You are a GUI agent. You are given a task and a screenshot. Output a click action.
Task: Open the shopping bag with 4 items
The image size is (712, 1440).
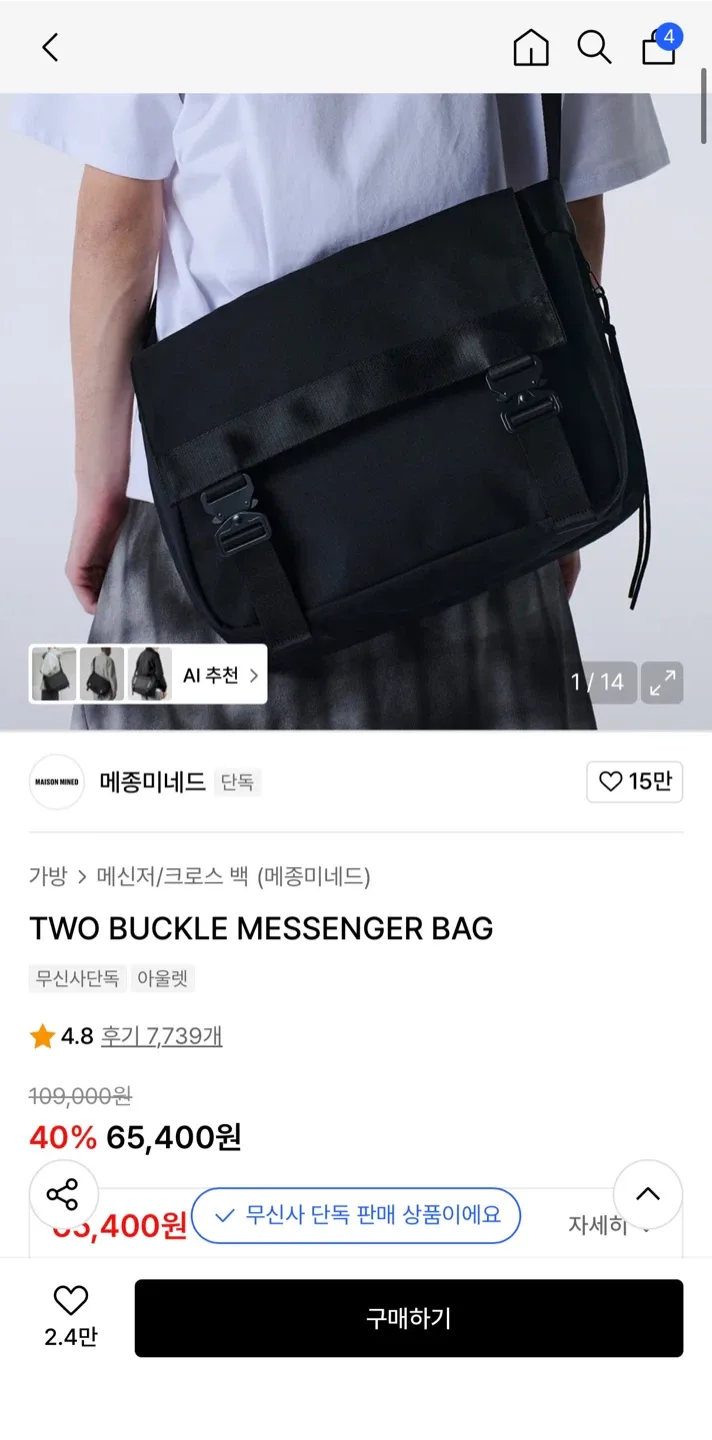point(659,46)
